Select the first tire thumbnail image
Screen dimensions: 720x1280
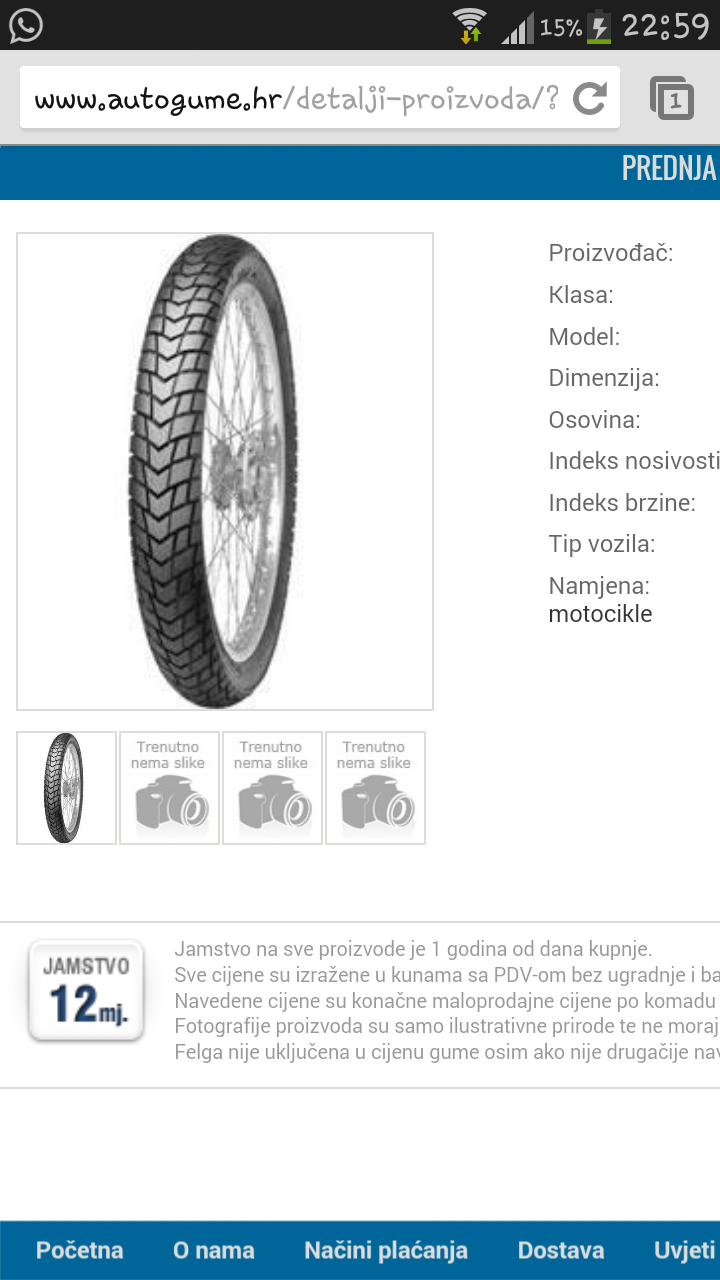pos(66,788)
